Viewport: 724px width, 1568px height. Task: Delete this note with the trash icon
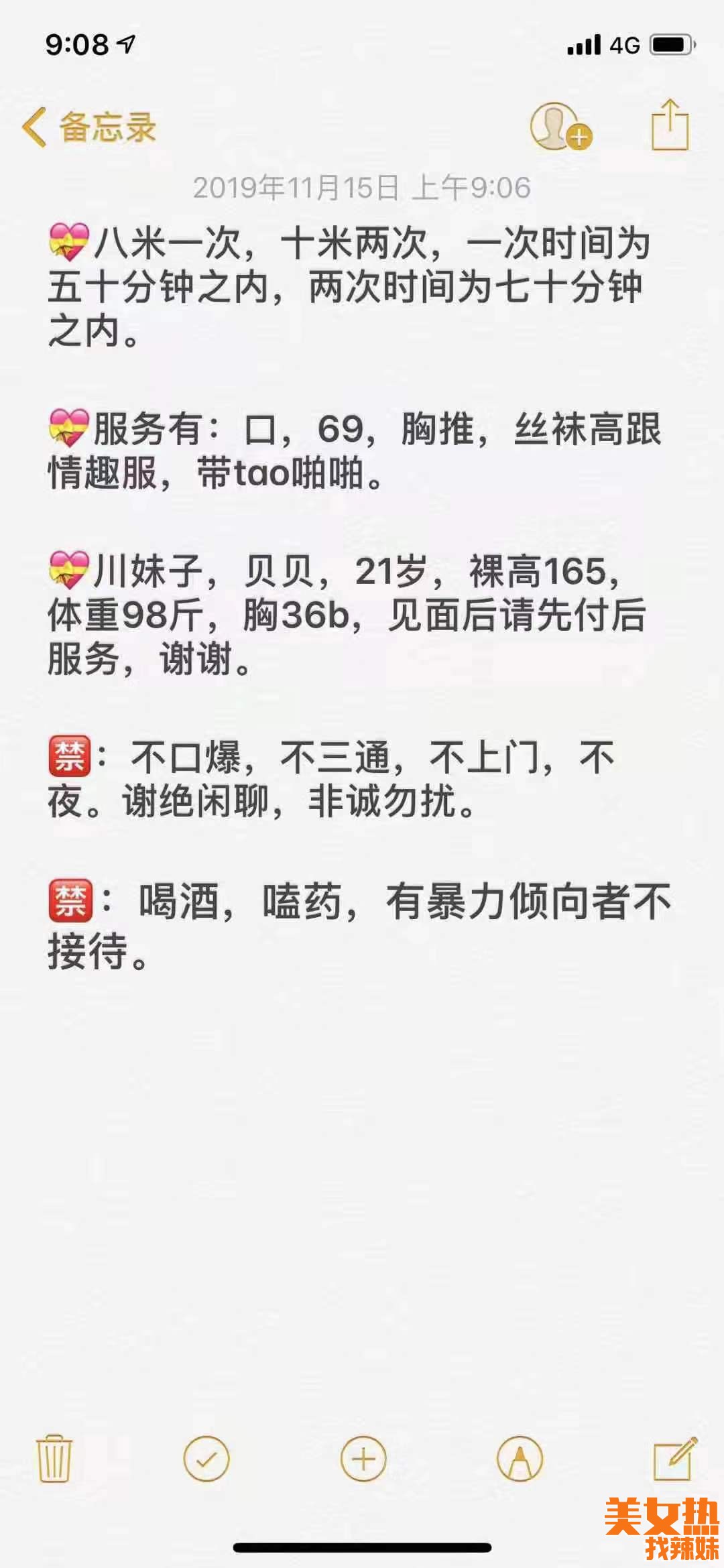tap(54, 1458)
